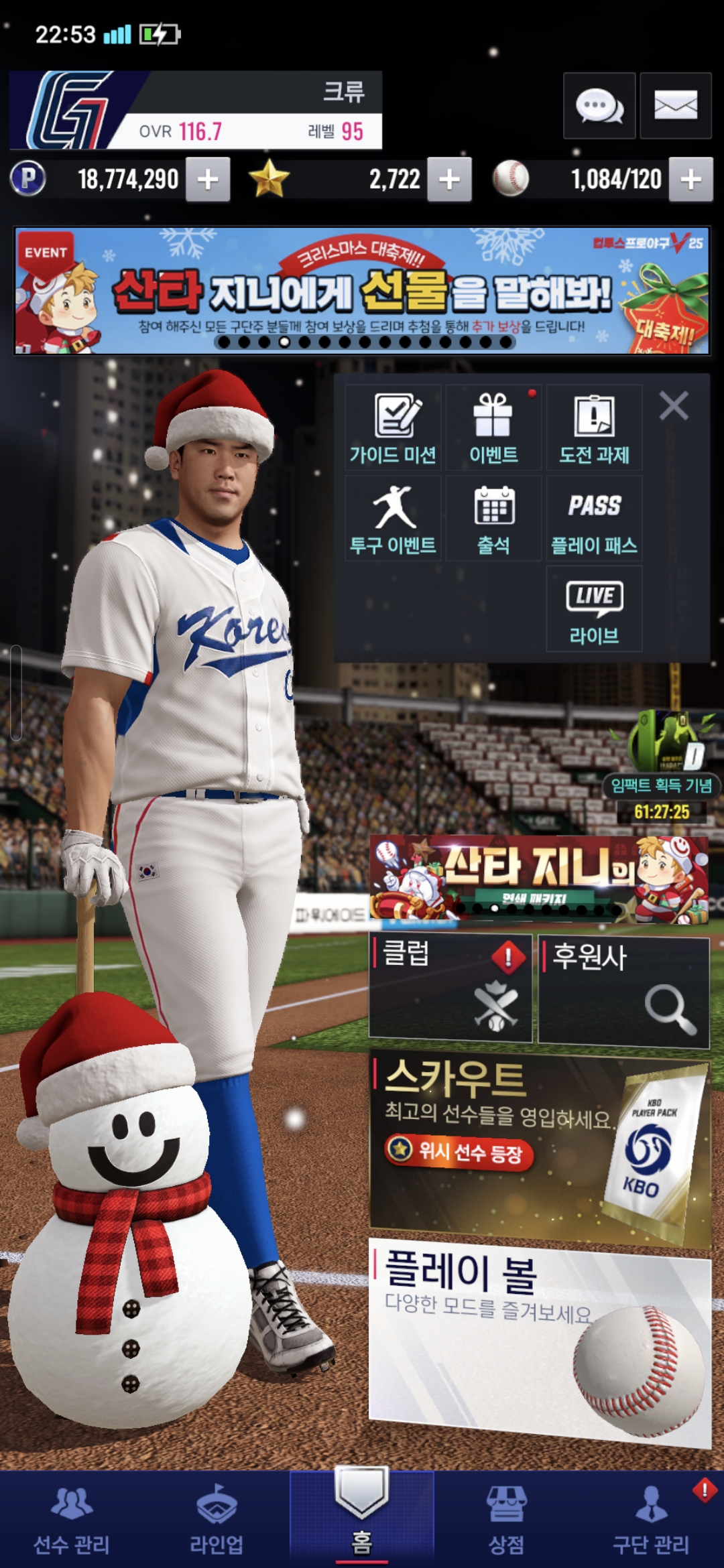Open the mailbox envelope icon
The image size is (724, 1568).
pyautogui.click(x=675, y=106)
